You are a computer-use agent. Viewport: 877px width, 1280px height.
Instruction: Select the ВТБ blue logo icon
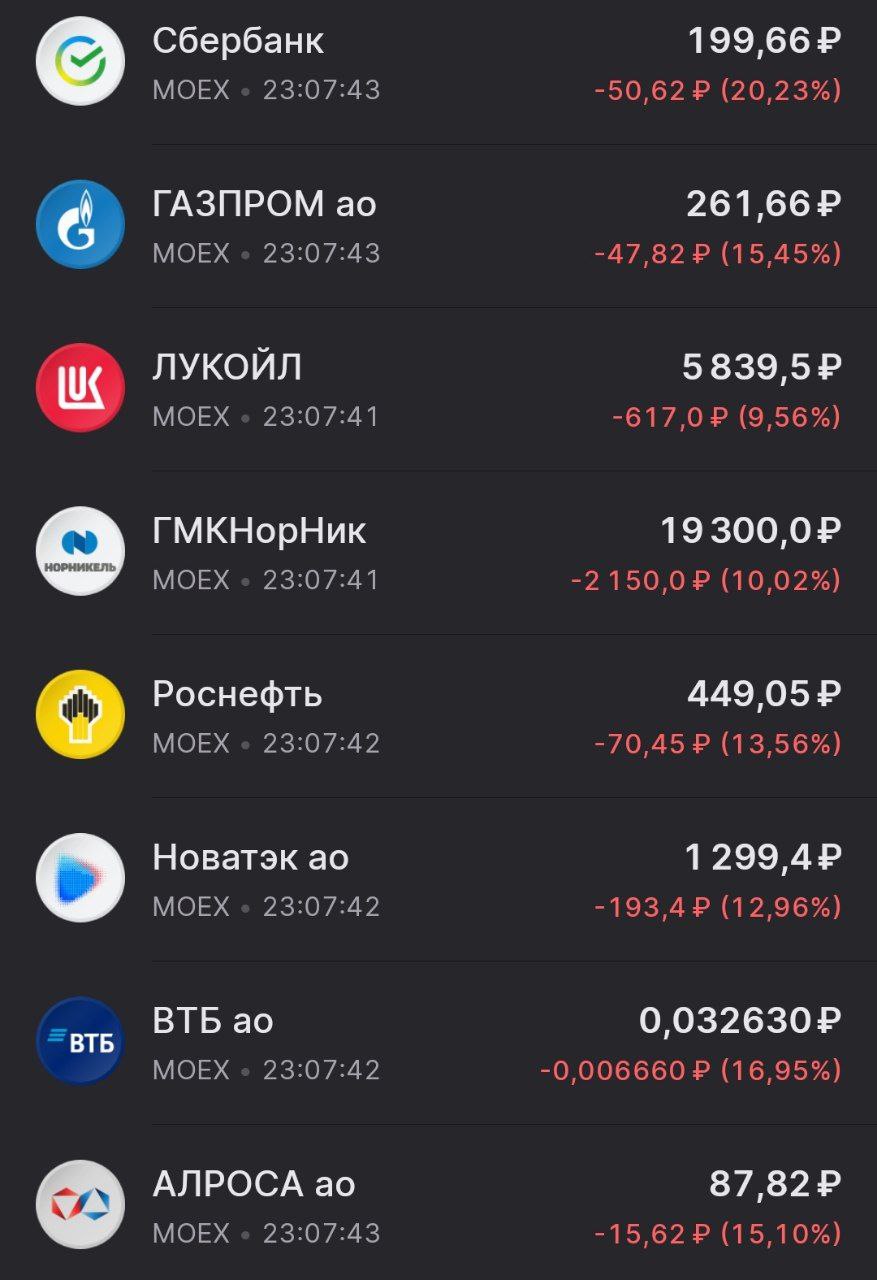coord(80,1040)
